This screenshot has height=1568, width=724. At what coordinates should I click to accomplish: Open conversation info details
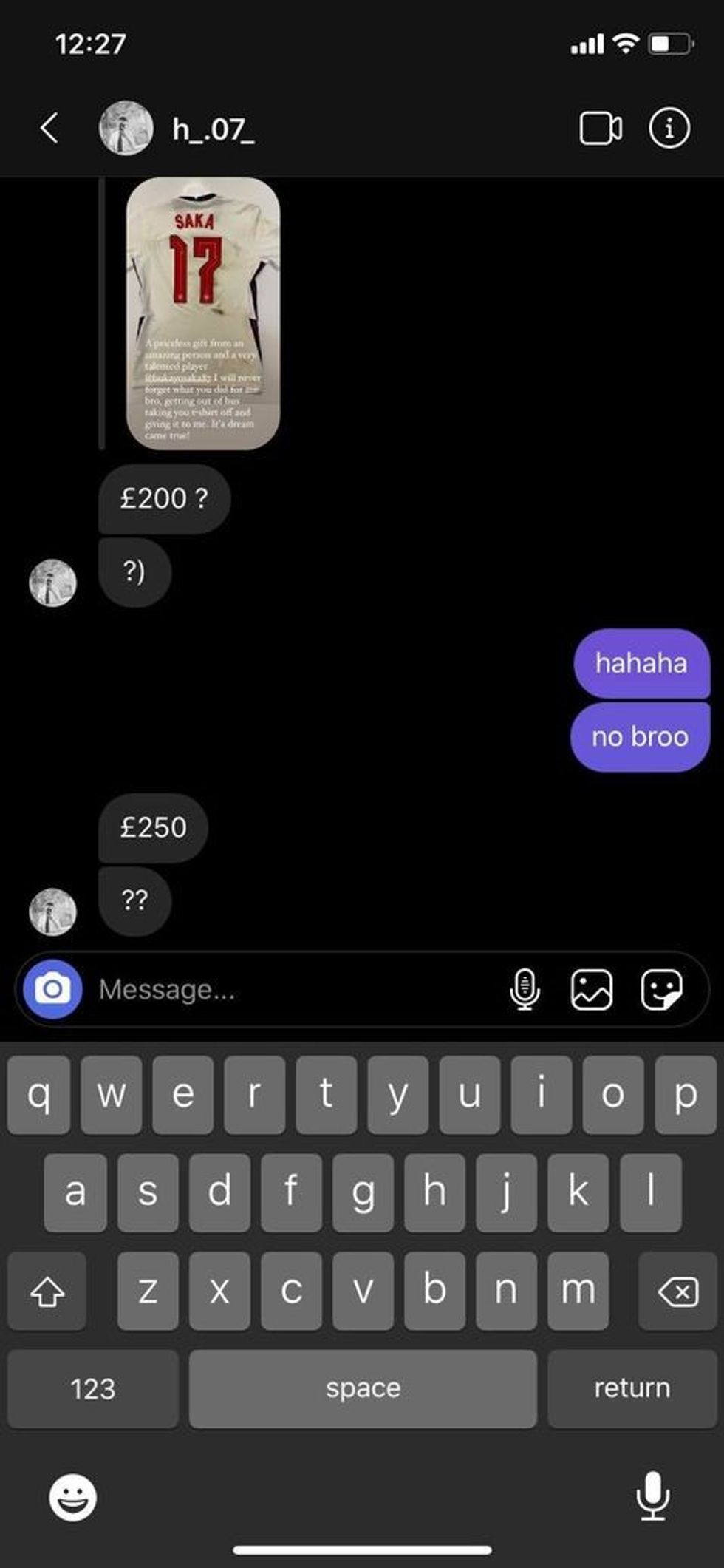click(669, 129)
